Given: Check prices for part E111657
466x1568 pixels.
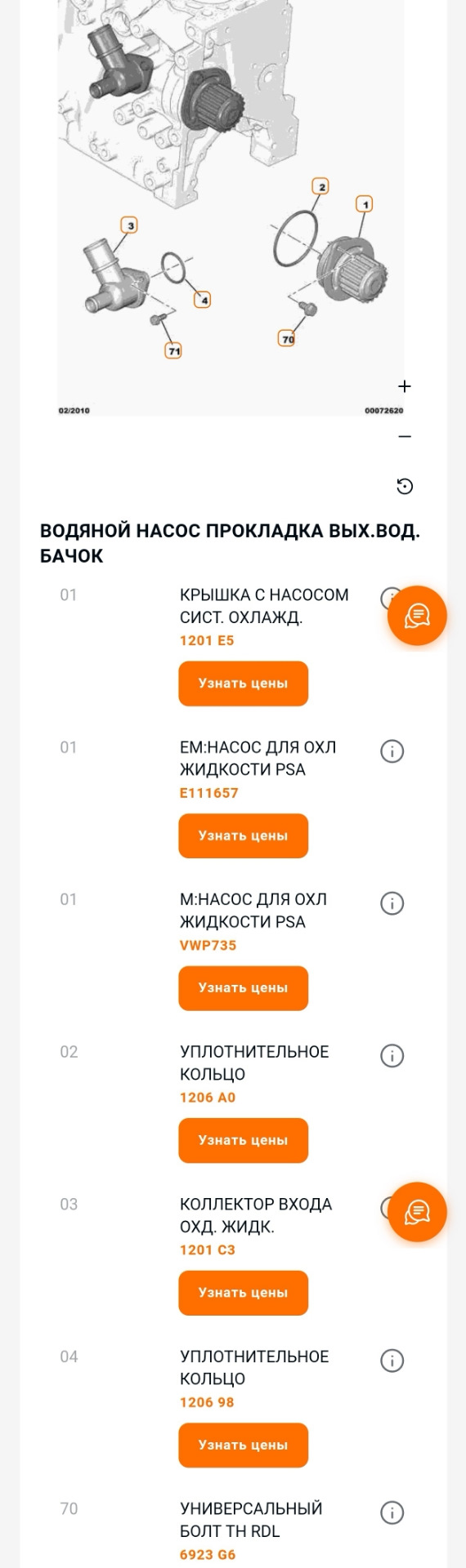Looking at the screenshot, I should pyautogui.click(x=243, y=835).
